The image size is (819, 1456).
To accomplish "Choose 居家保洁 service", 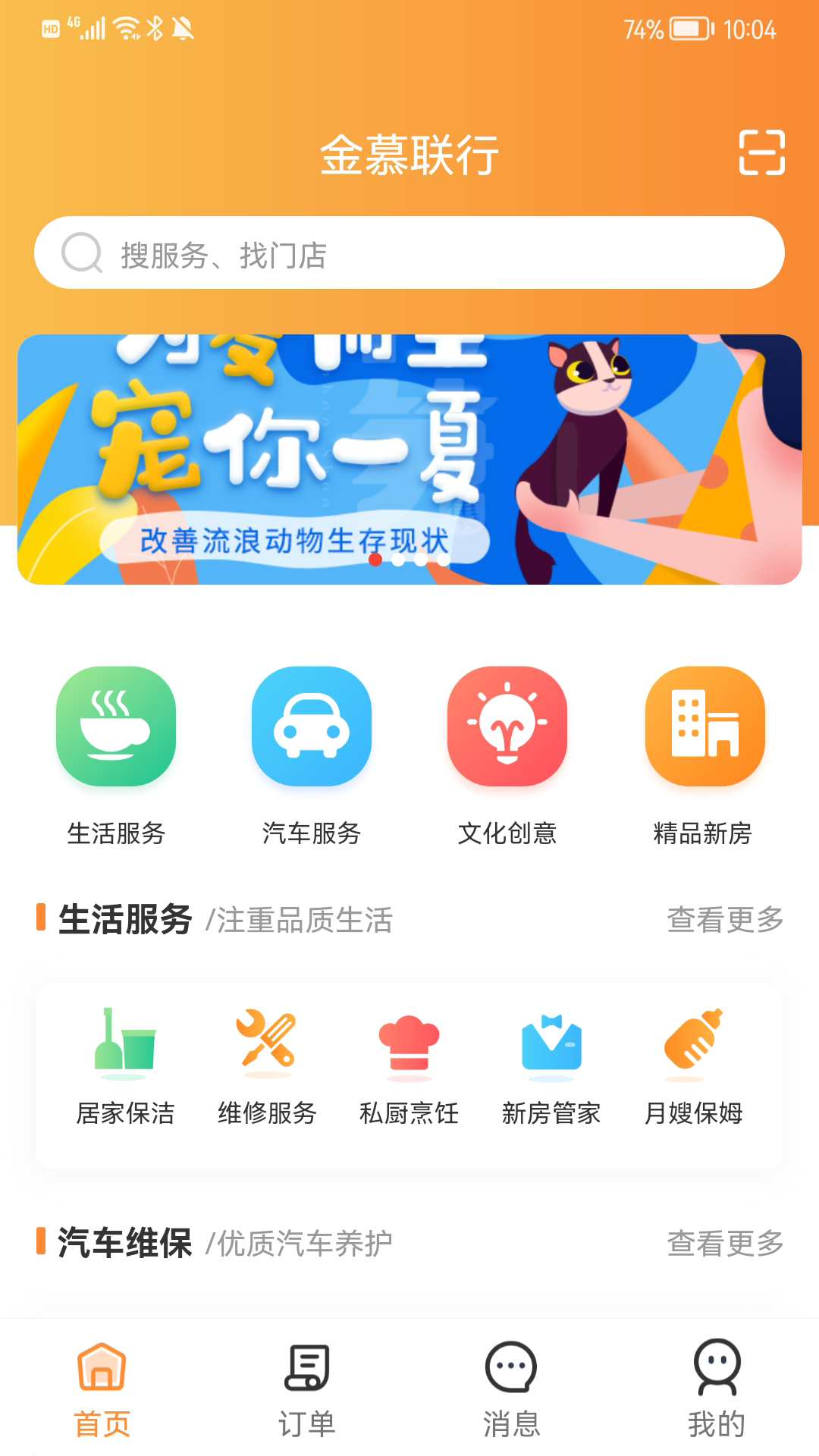I will [125, 1065].
